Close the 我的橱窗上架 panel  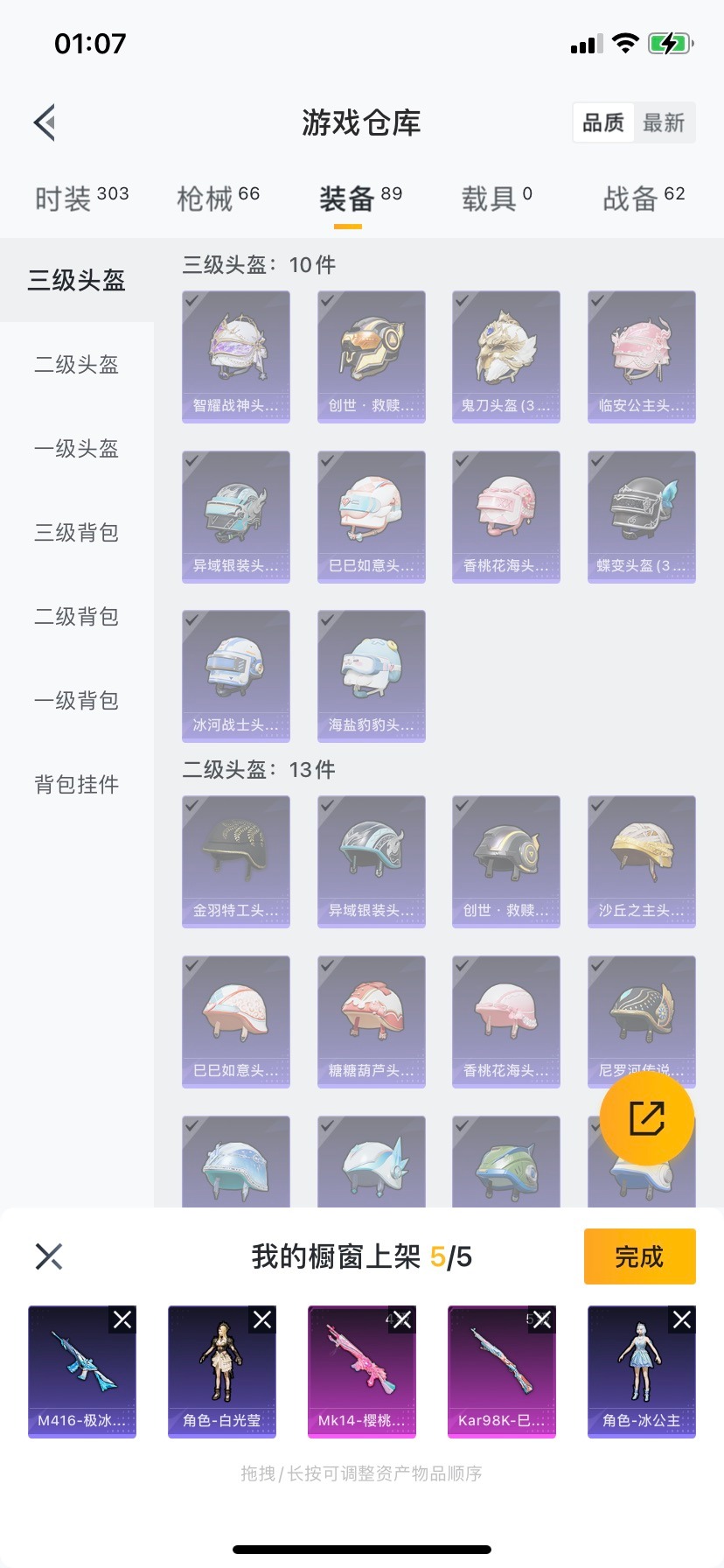[49, 1256]
